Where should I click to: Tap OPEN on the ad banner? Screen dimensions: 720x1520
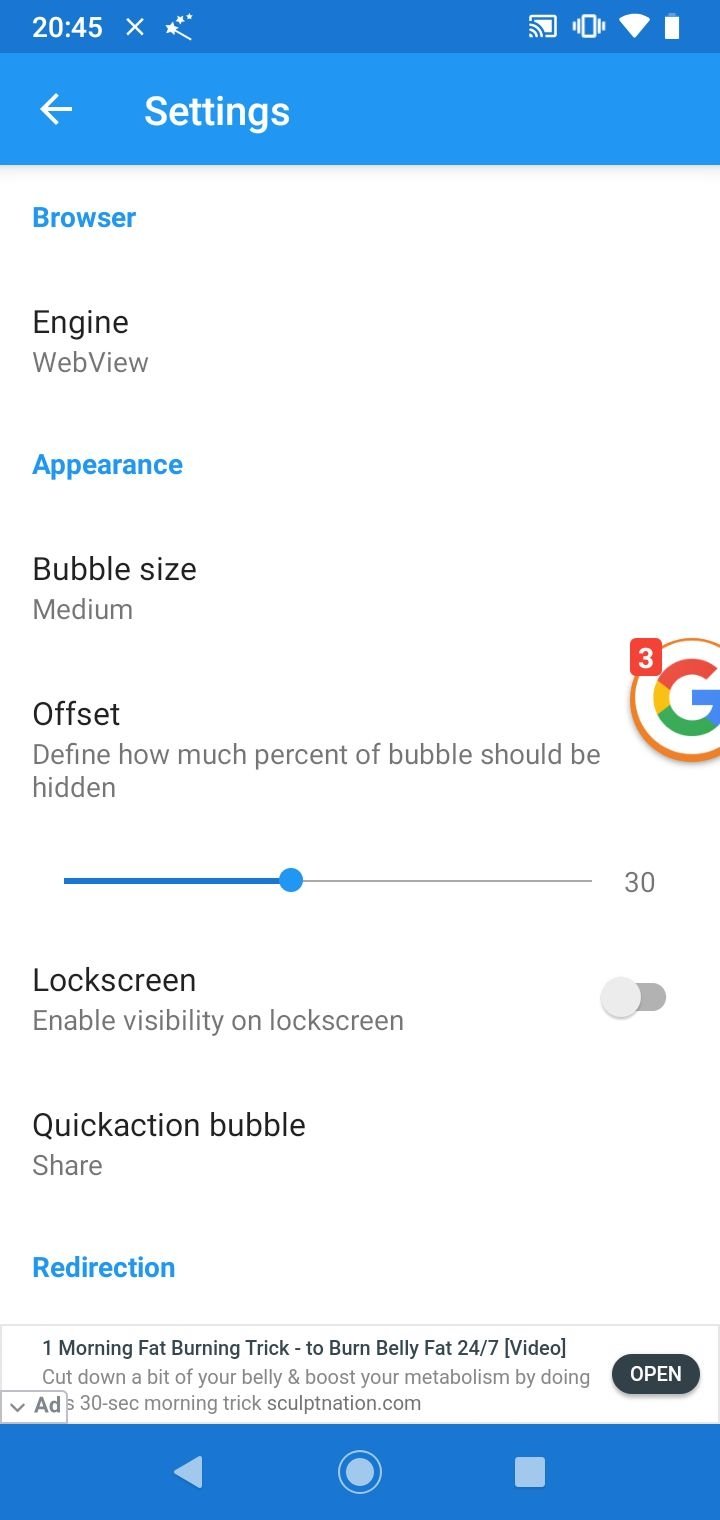tap(655, 1374)
